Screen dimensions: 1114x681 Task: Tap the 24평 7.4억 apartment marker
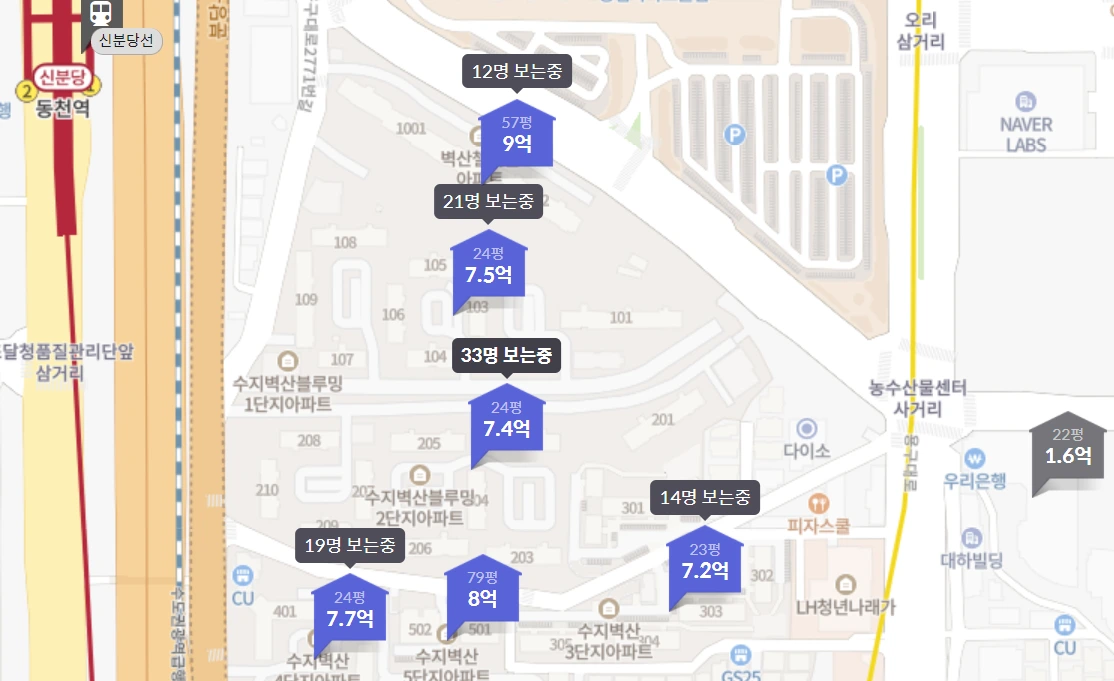coord(506,422)
